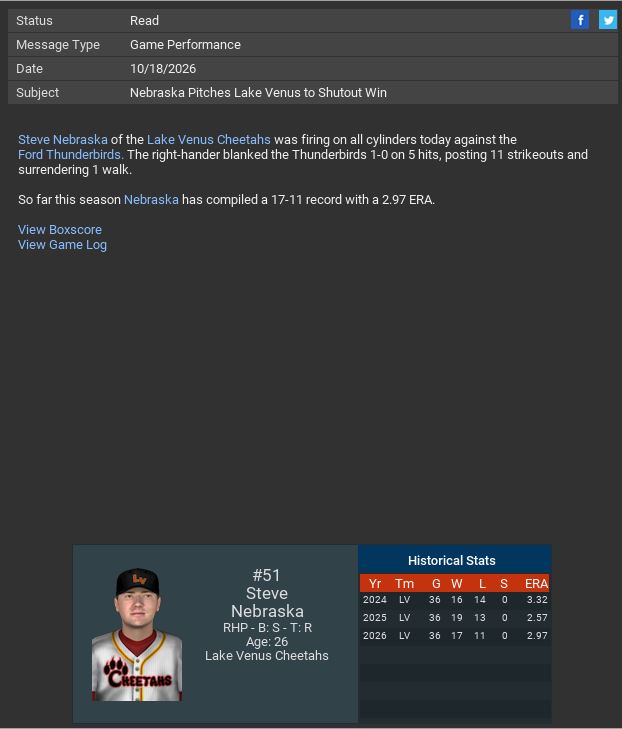Viewport: 622px width, 729px height.
Task: Open the Ford Thunderbirds team link
Action: pyautogui.click(x=69, y=155)
